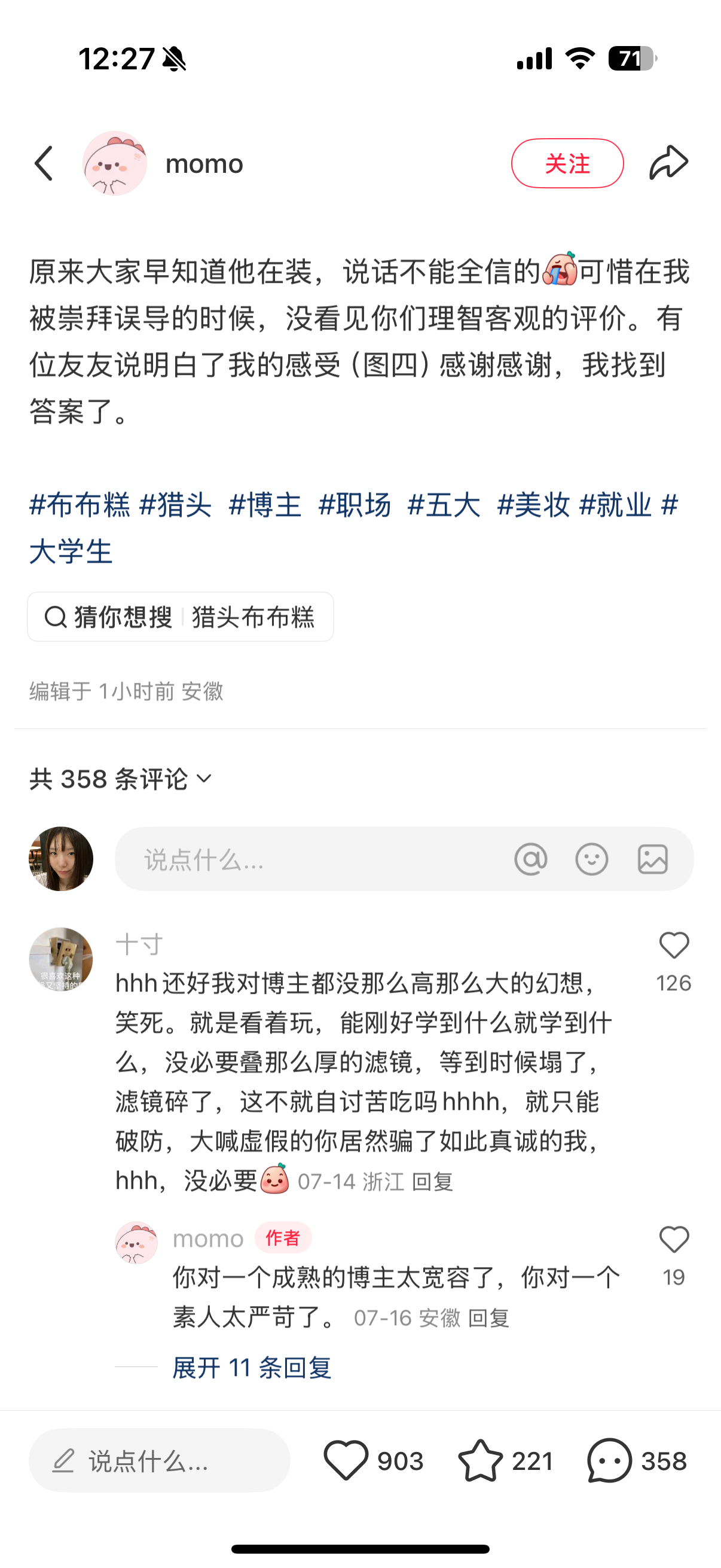Open comments via the bottom bubble icon
Viewport: 721px width, 1568px height.
[609, 1460]
